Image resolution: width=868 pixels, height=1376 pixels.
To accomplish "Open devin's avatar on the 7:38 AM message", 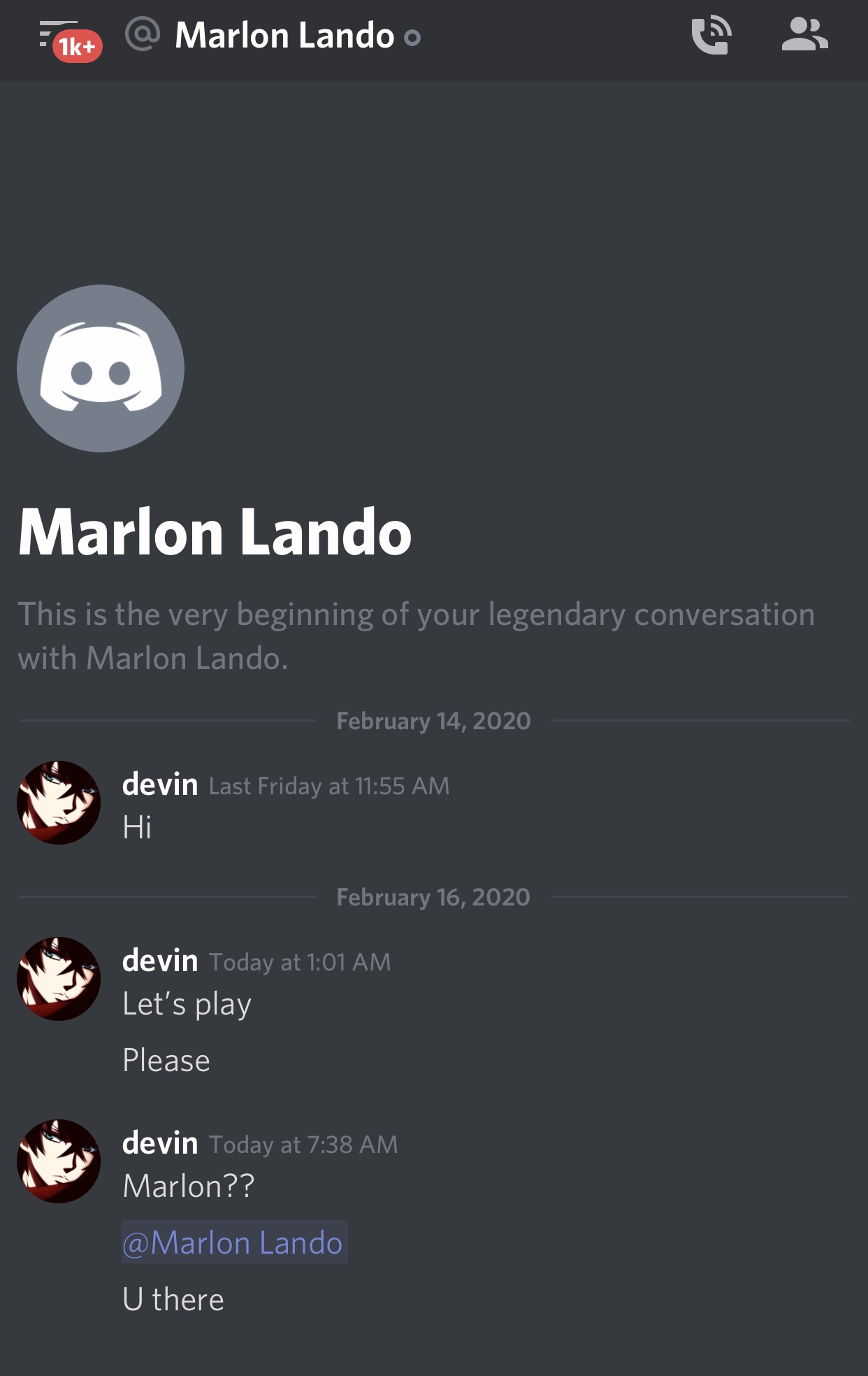I will pos(59,1161).
